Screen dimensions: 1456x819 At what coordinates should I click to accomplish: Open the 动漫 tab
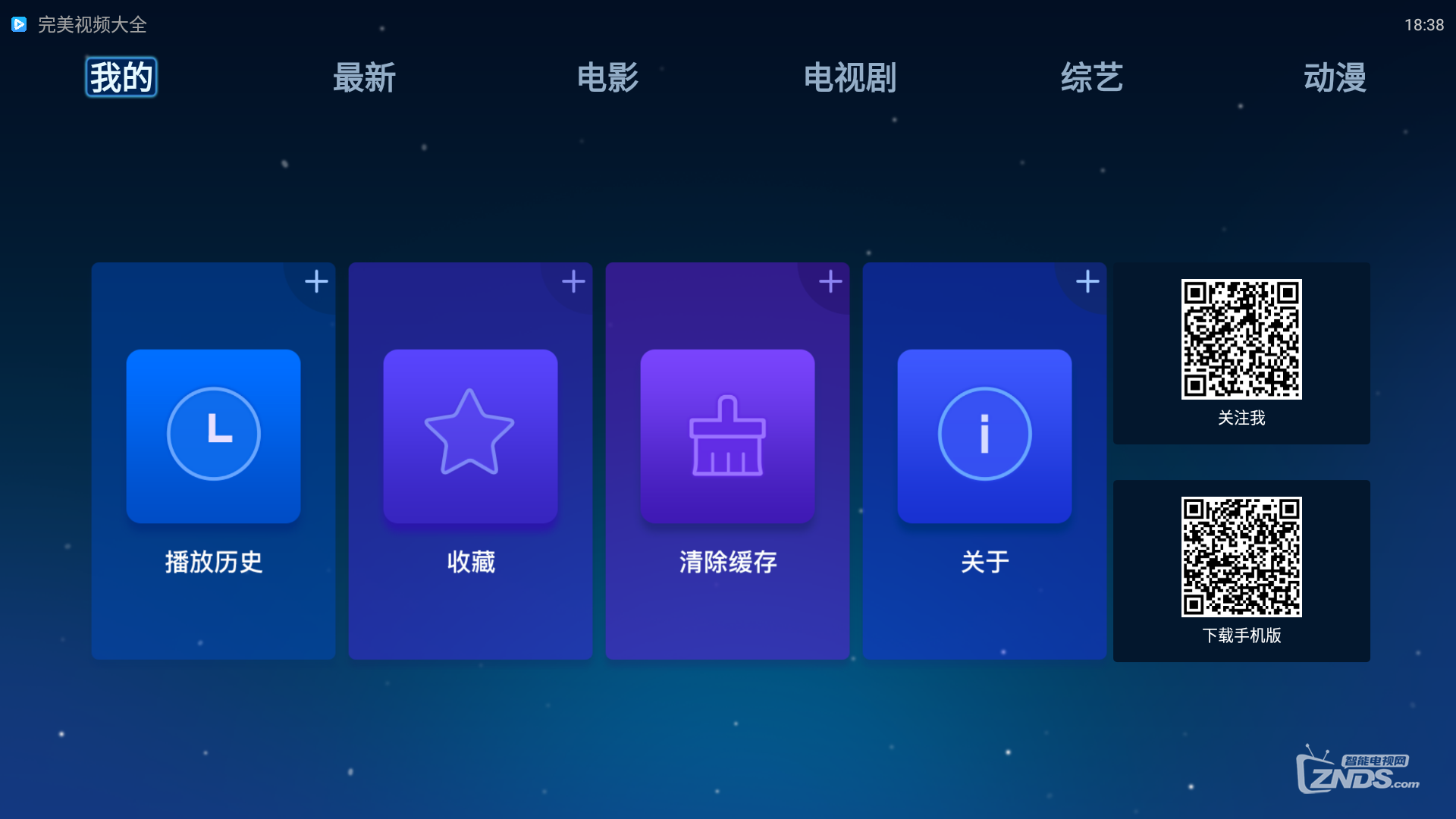1335,77
